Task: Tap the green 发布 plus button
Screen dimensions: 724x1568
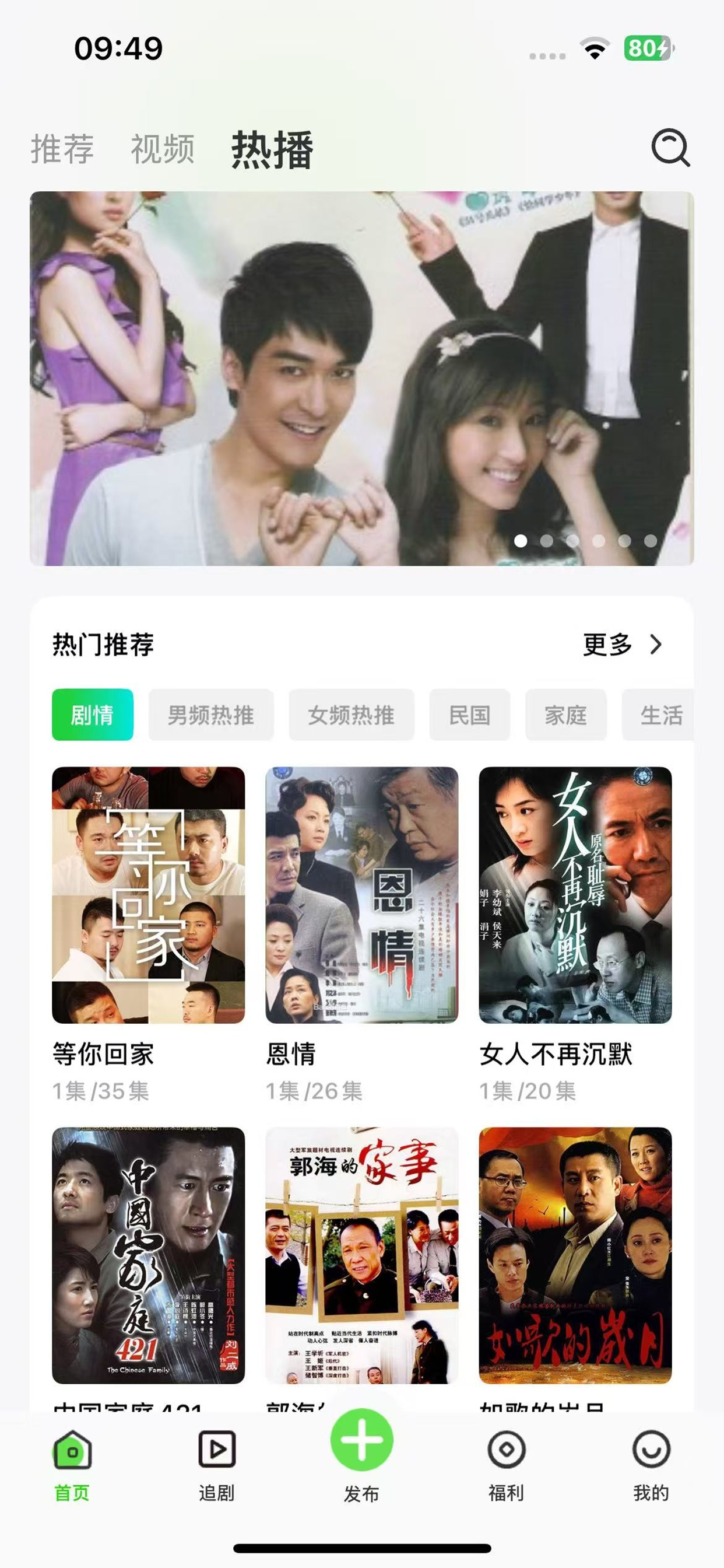Action: click(362, 1440)
